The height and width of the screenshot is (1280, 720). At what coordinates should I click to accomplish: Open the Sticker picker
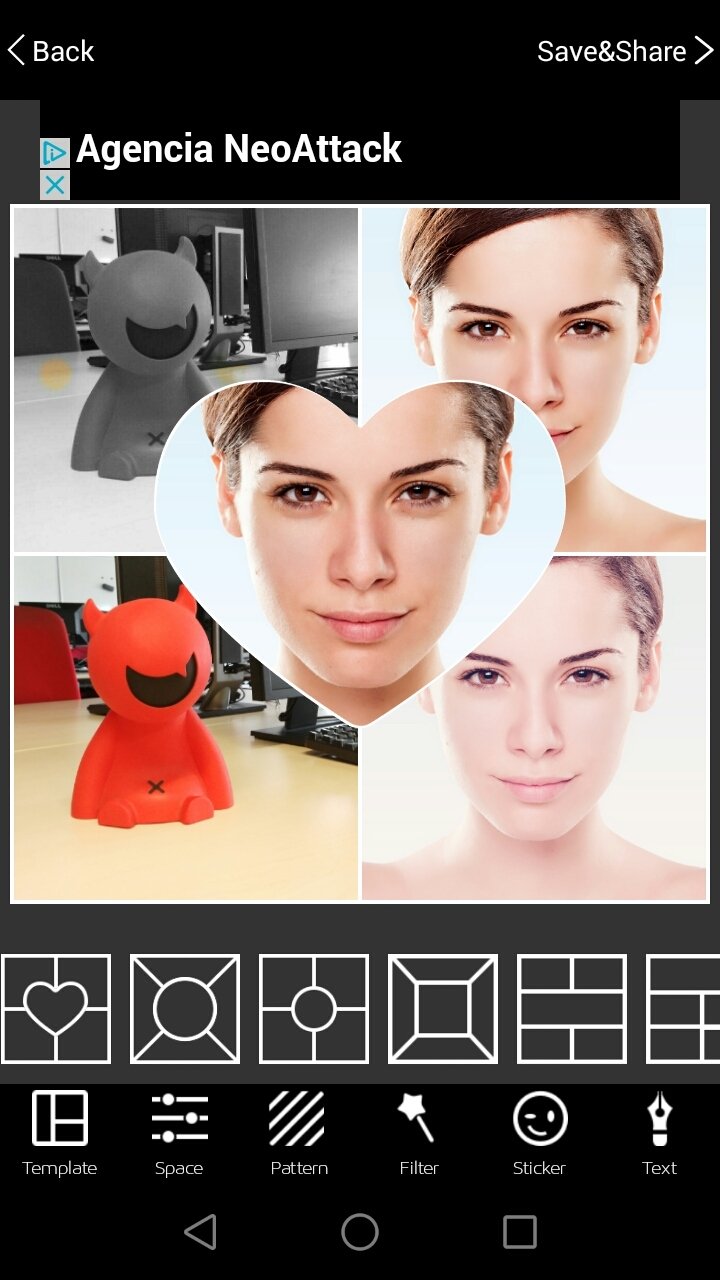point(539,1133)
